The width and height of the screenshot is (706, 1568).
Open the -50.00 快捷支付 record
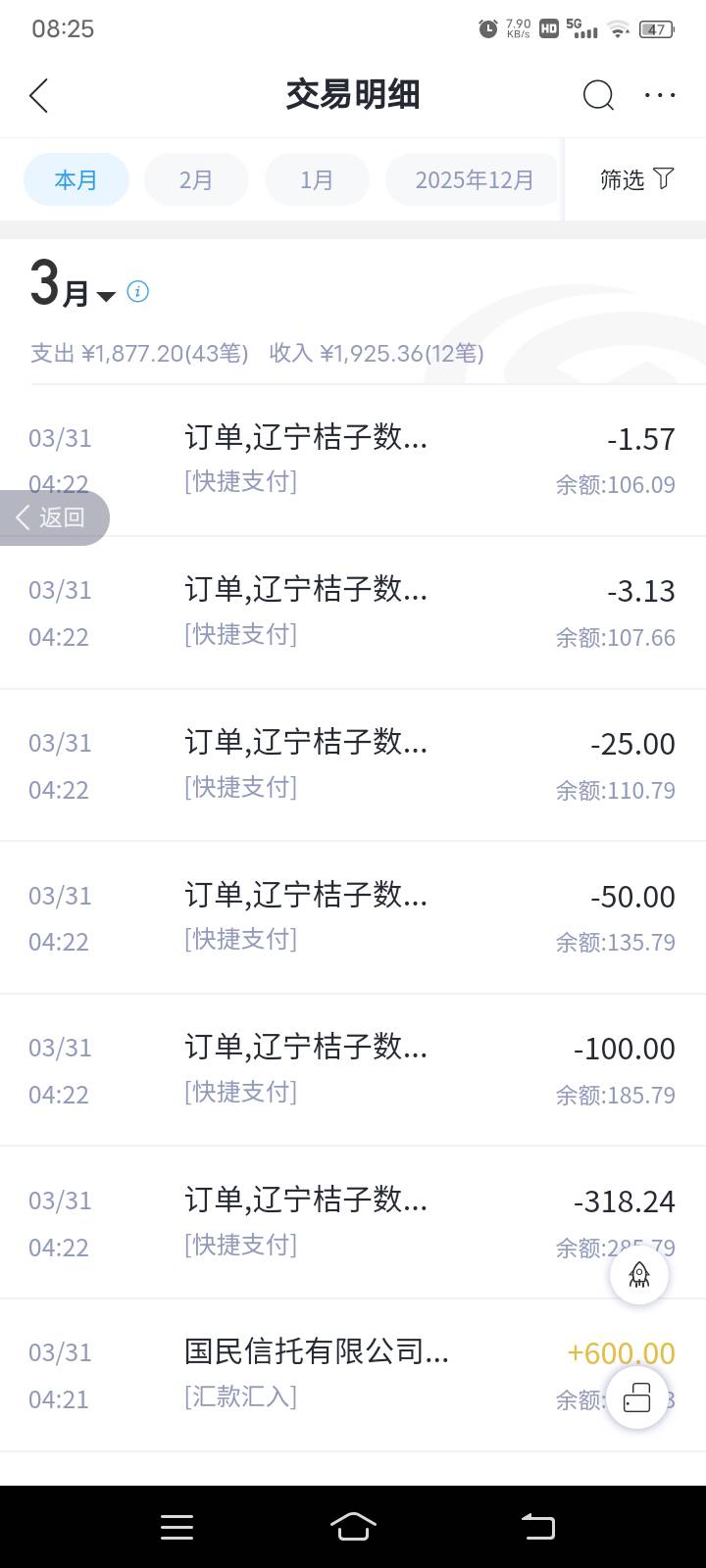pos(353,917)
